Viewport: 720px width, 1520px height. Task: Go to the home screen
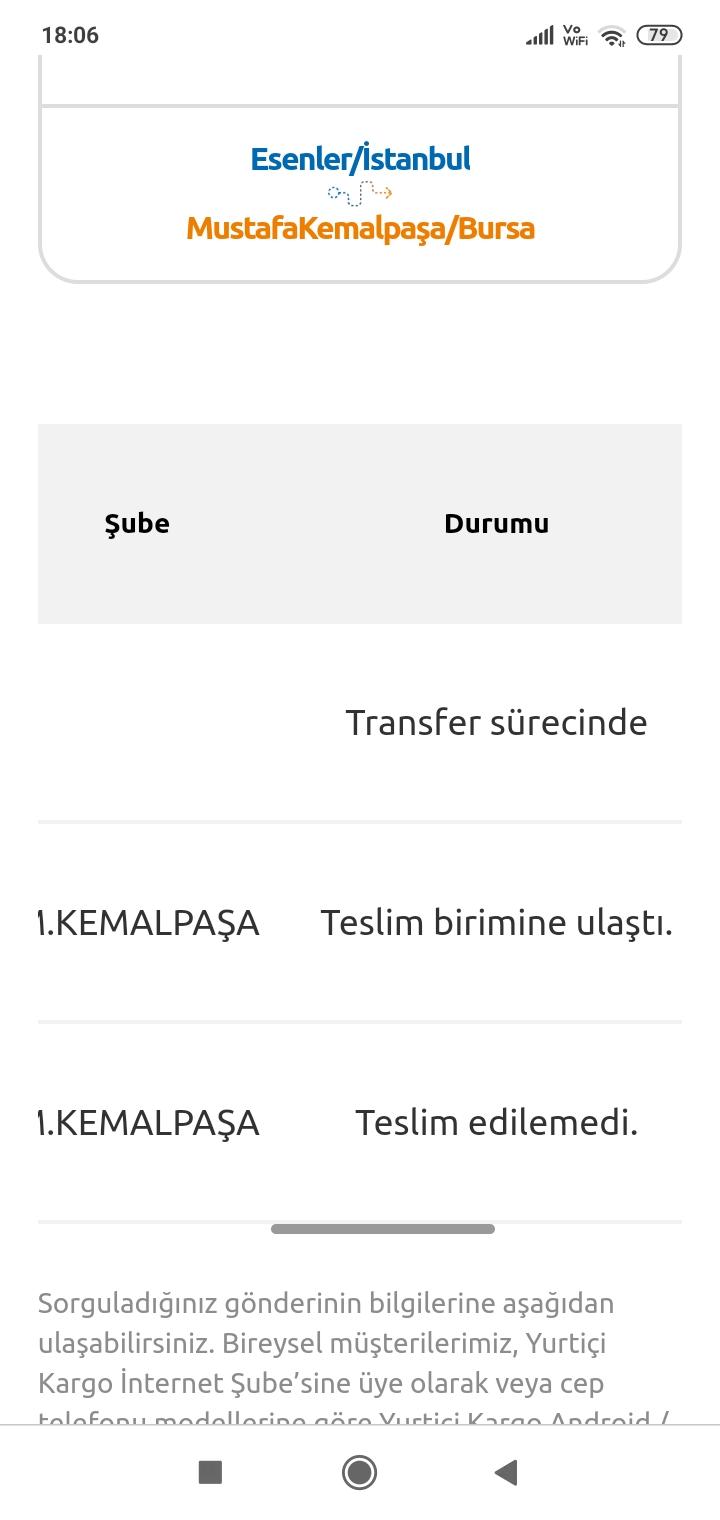tap(359, 1472)
